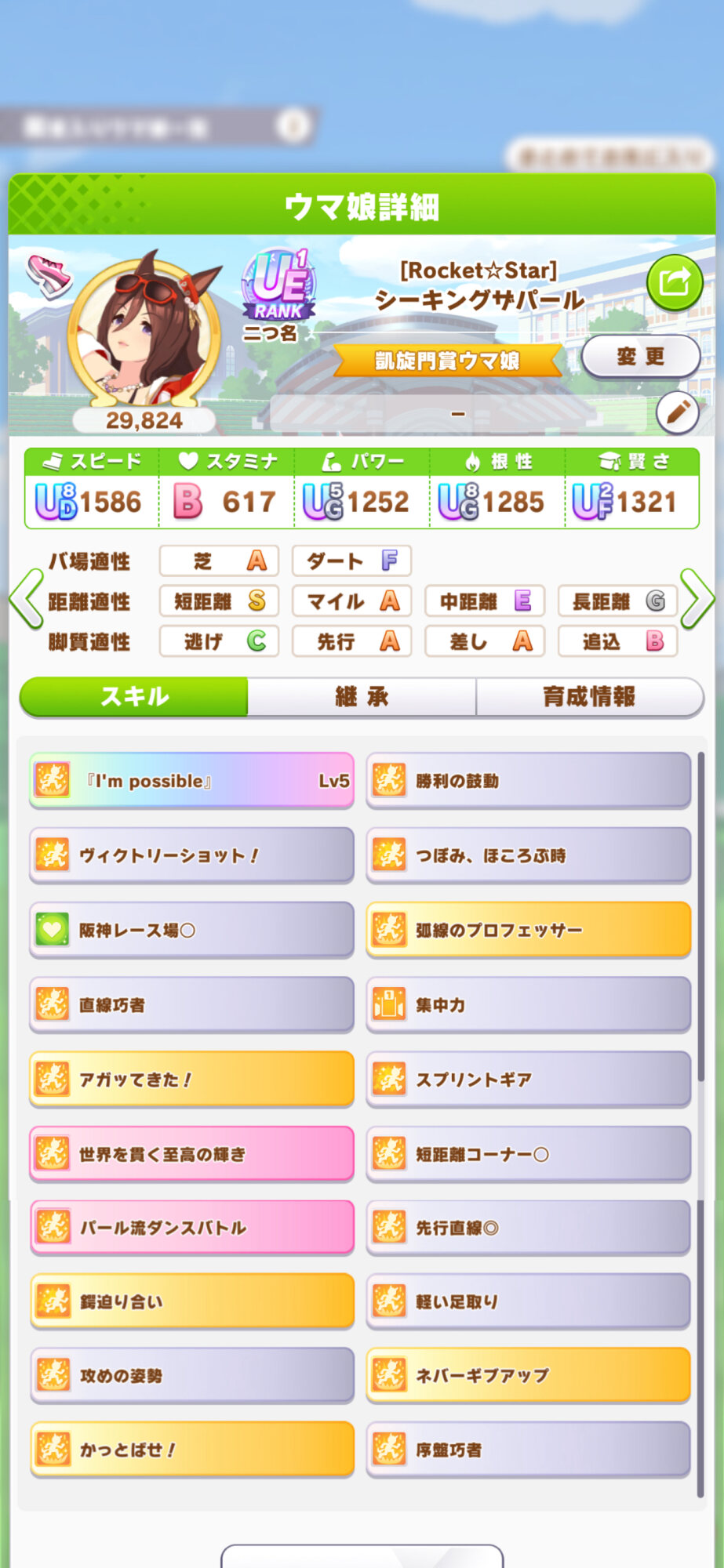Open the『I'm possible』Lv5 skill
724x1568 pixels.
tap(191, 781)
